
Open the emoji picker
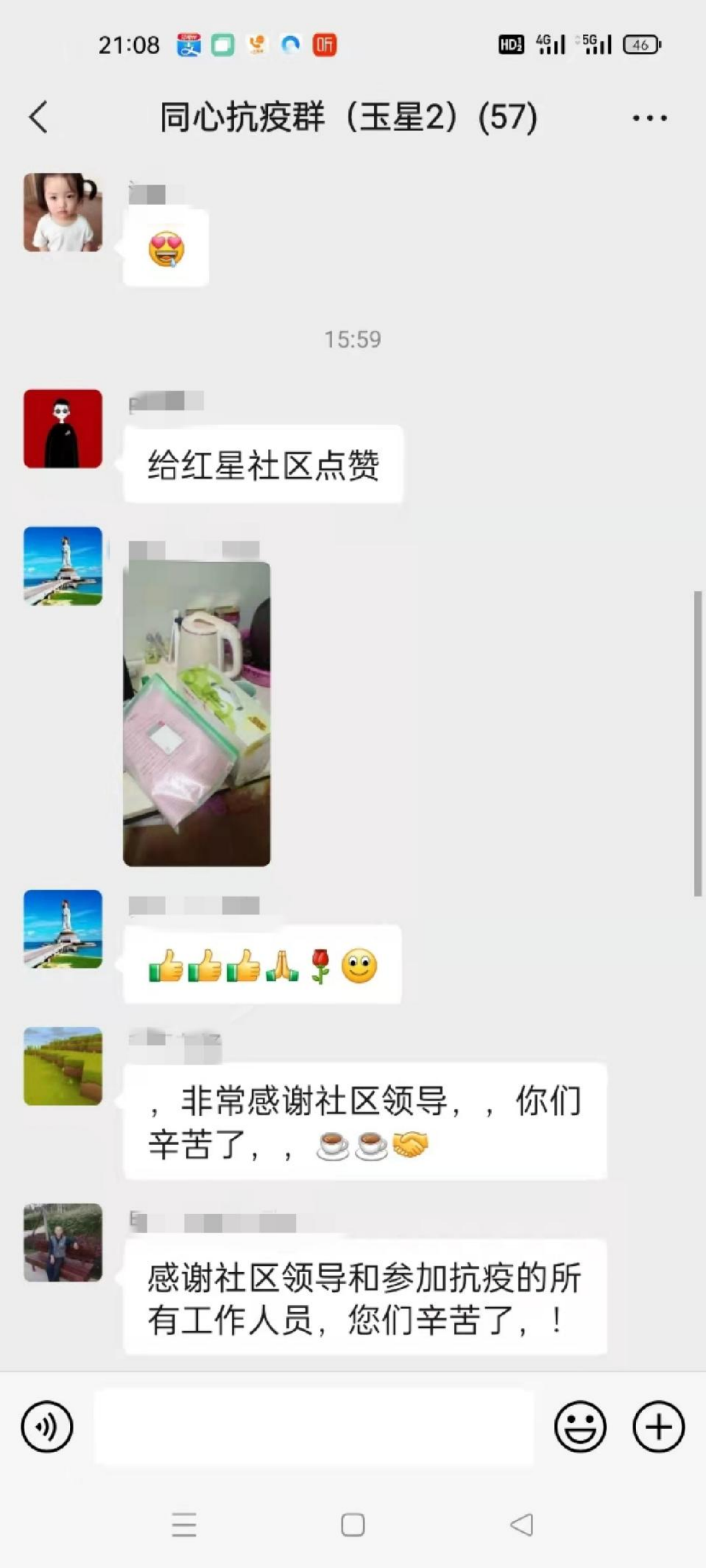click(x=580, y=1427)
